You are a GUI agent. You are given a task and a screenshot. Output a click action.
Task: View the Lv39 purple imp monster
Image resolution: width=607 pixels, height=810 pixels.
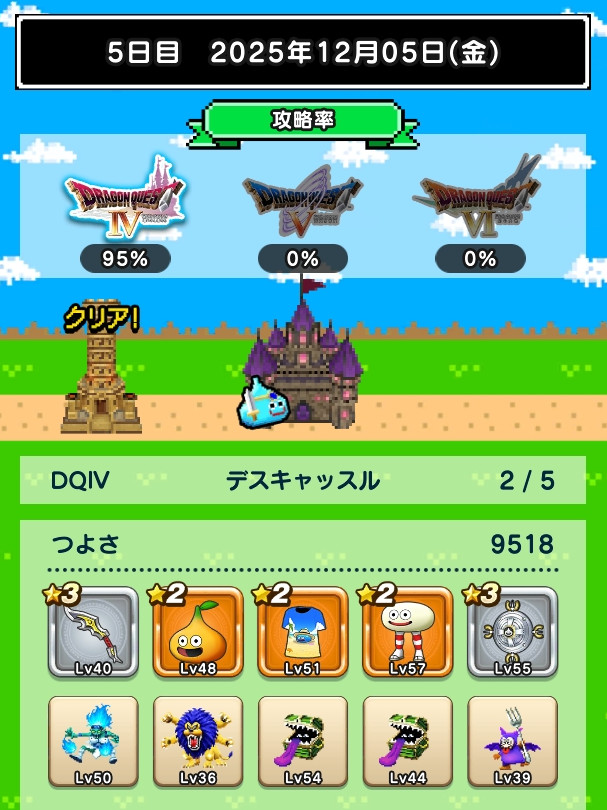[x=512, y=742]
